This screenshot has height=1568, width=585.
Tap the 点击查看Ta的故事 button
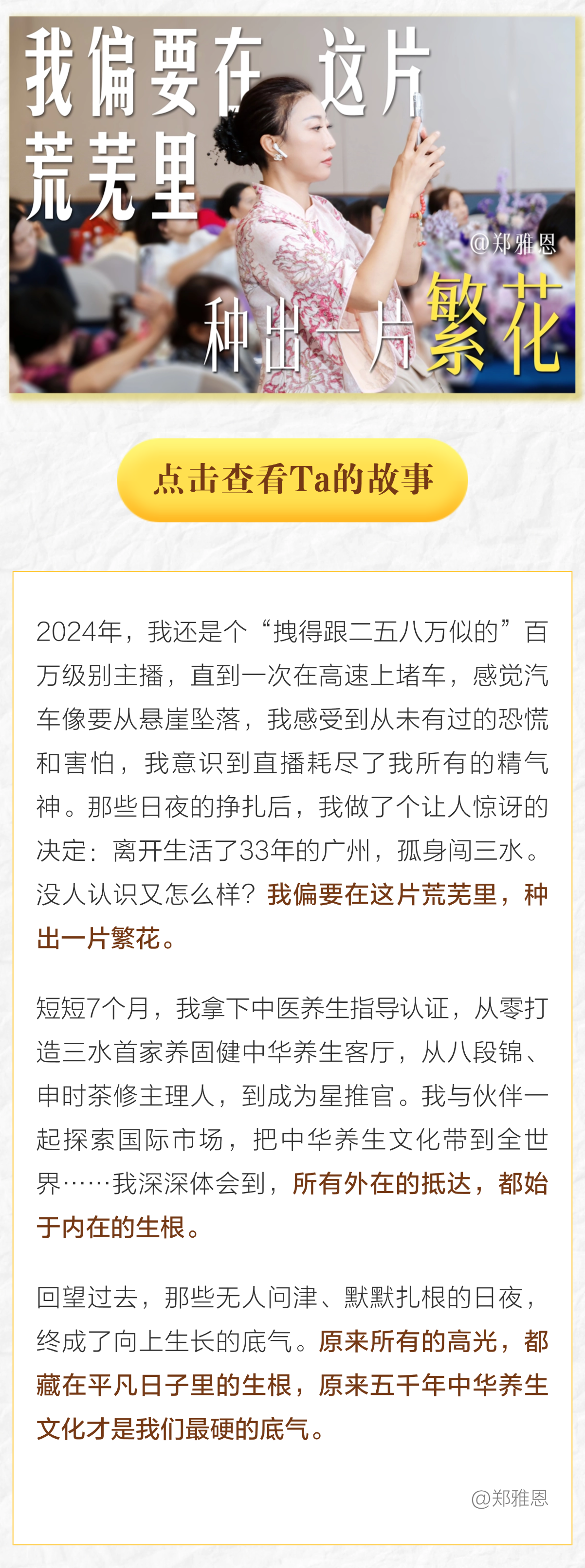(x=292, y=480)
